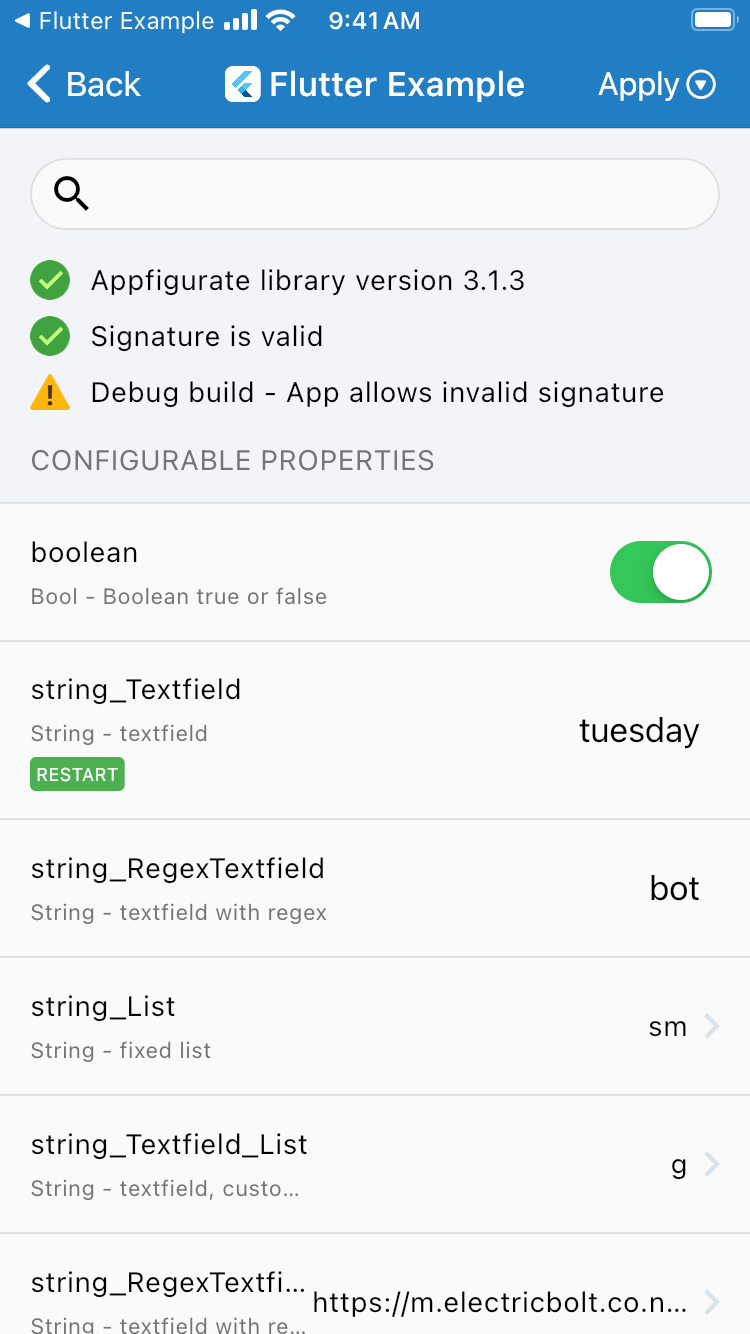Open the string_List row

coord(375,1026)
